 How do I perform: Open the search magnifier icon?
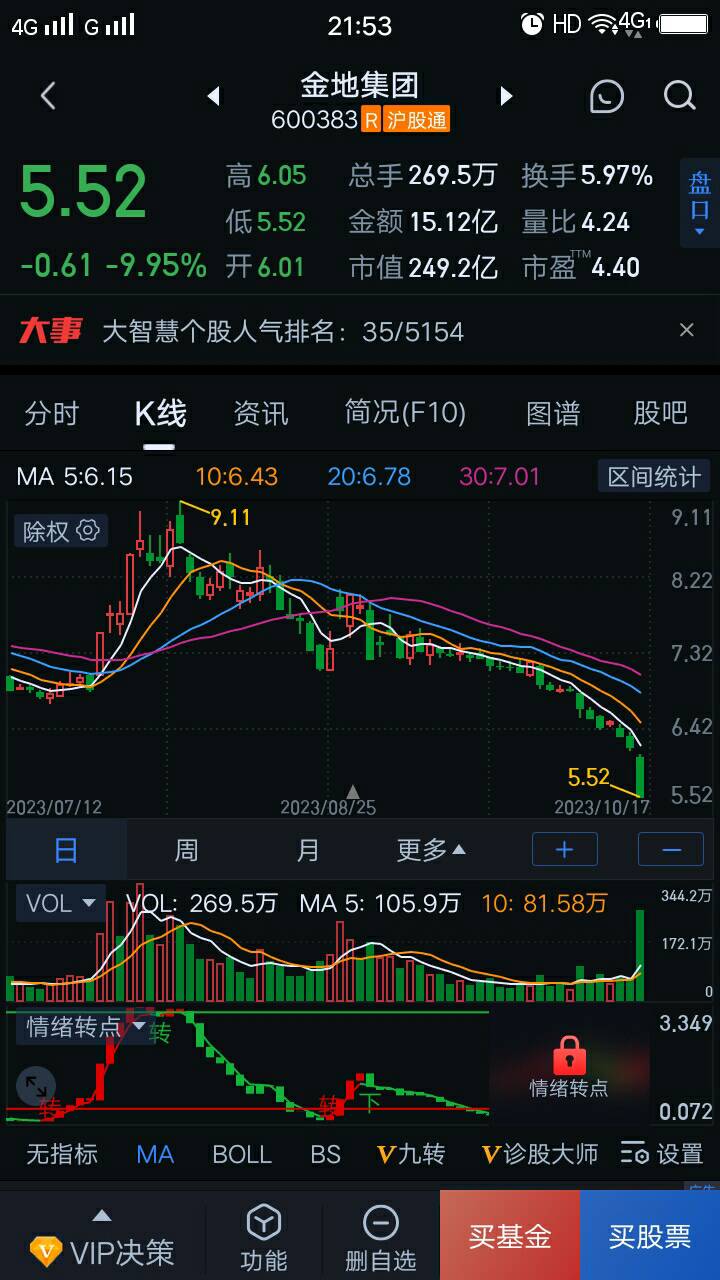[679, 96]
